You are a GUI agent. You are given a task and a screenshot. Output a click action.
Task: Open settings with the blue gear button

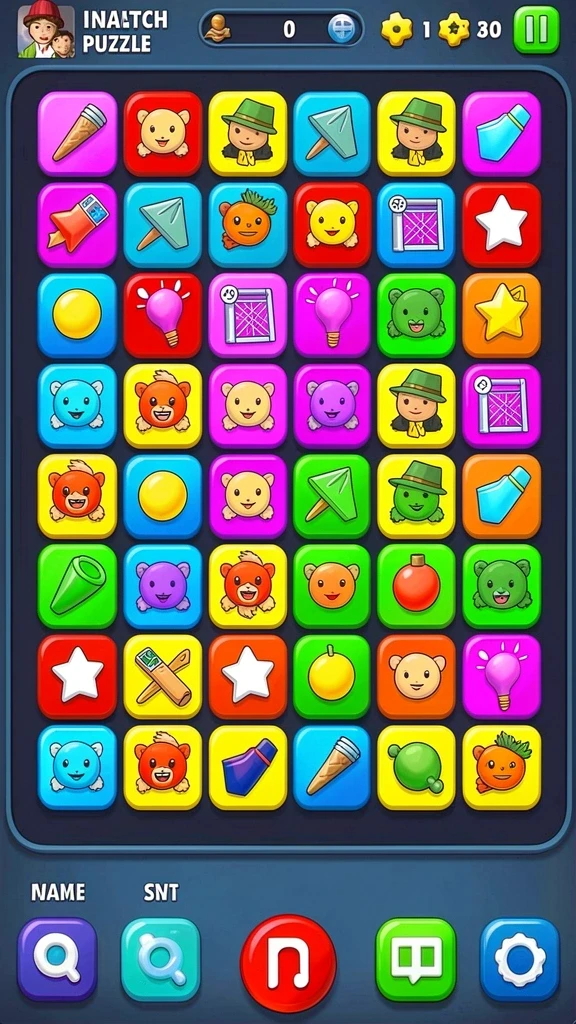click(520, 959)
